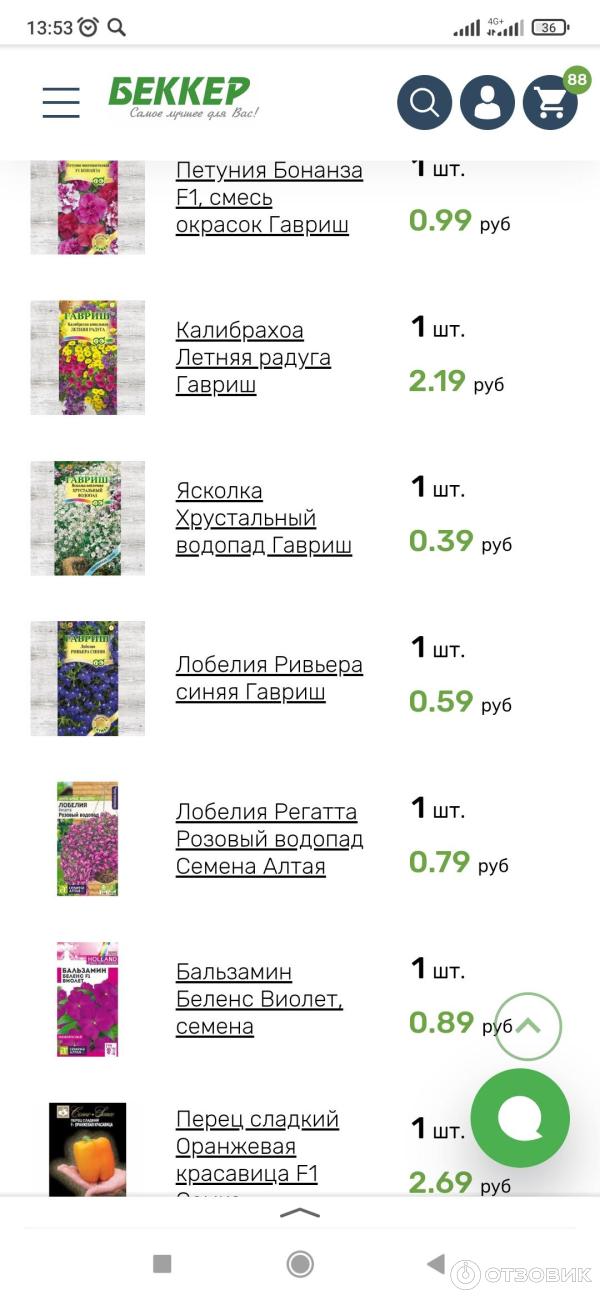Tap the orange pepper product image
Viewport: 600px width, 1300px height.
88,1150
